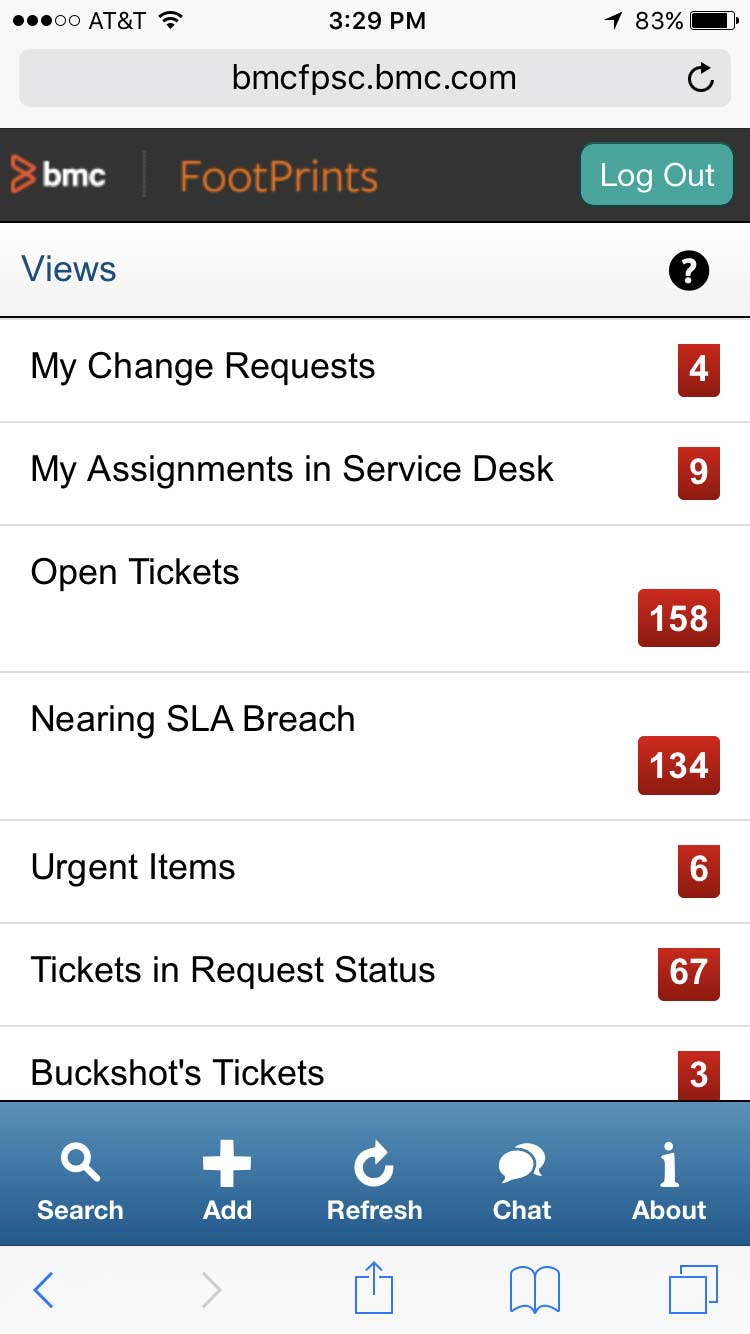View the Open Tickets list
This screenshot has width=750, height=1334.
(x=375, y=599)
